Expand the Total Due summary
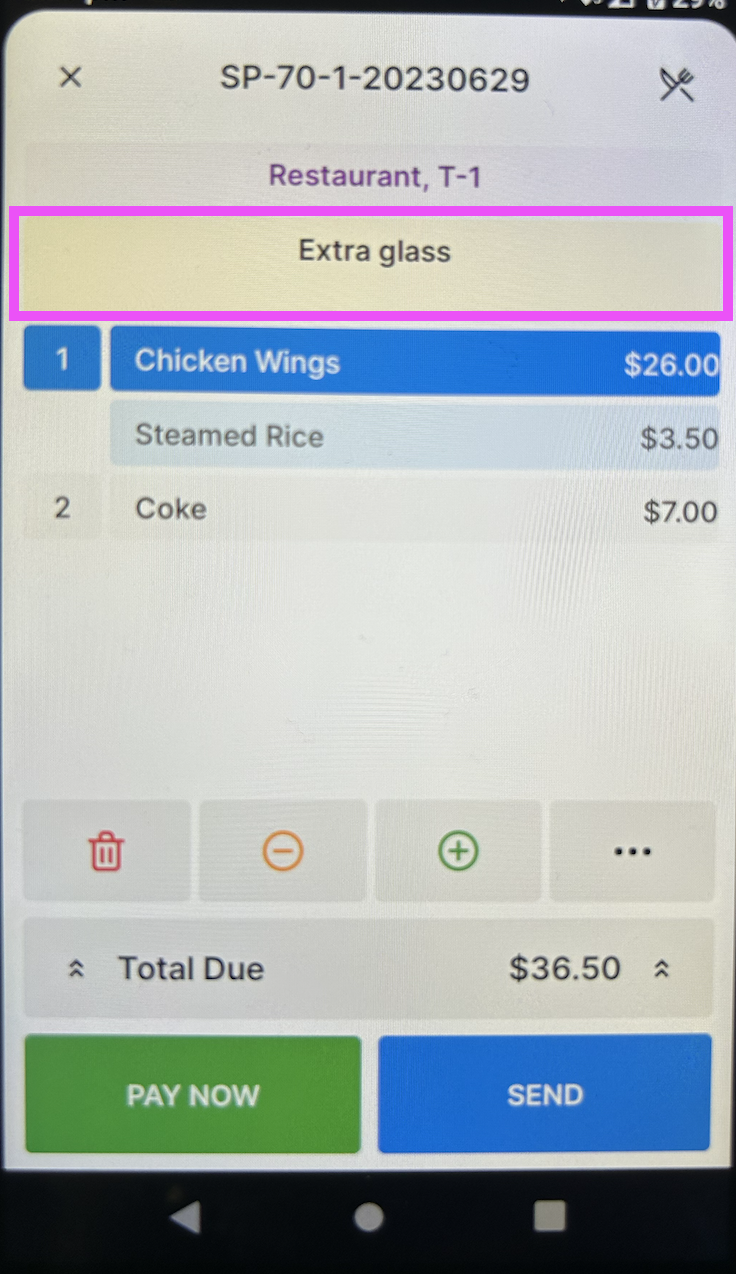 368,968
